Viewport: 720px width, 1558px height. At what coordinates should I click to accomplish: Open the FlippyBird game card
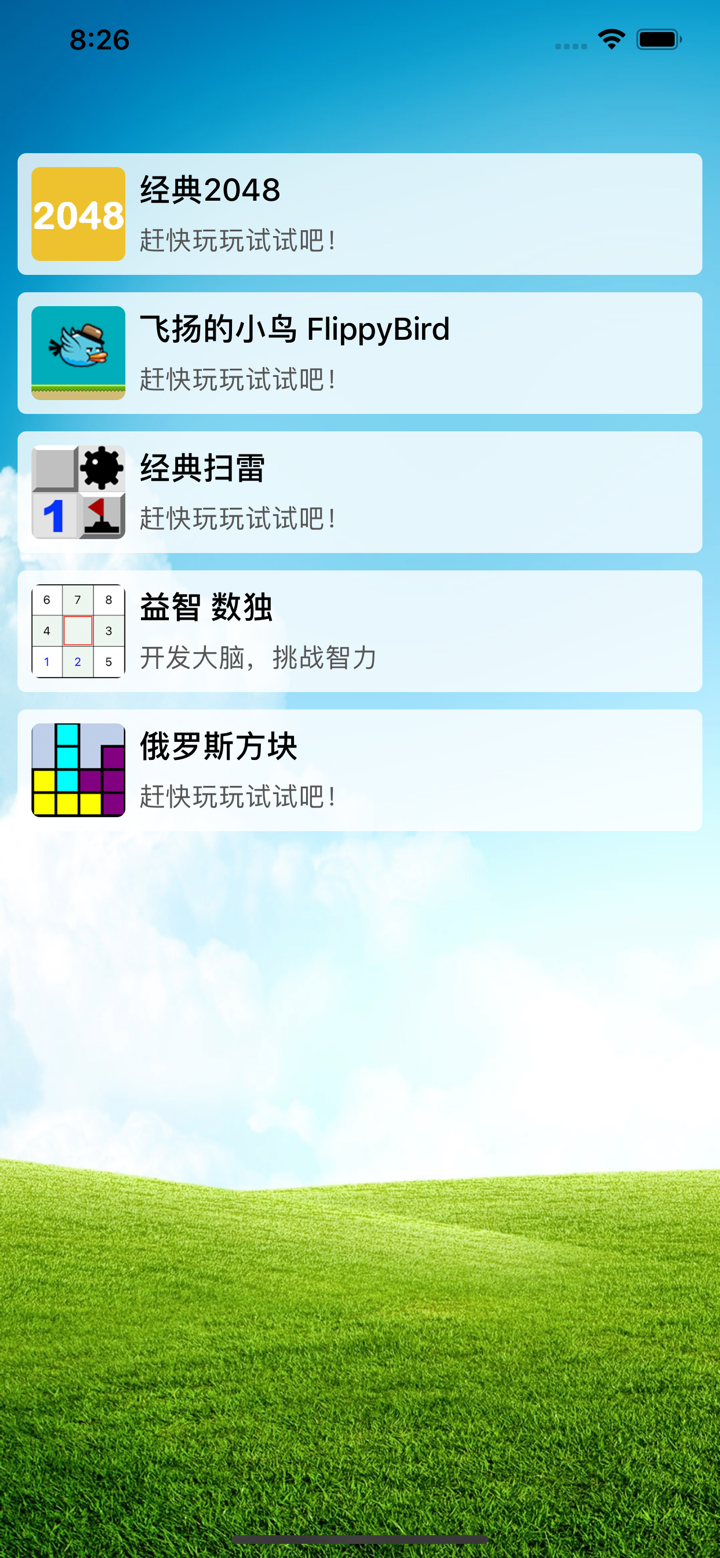360,353
